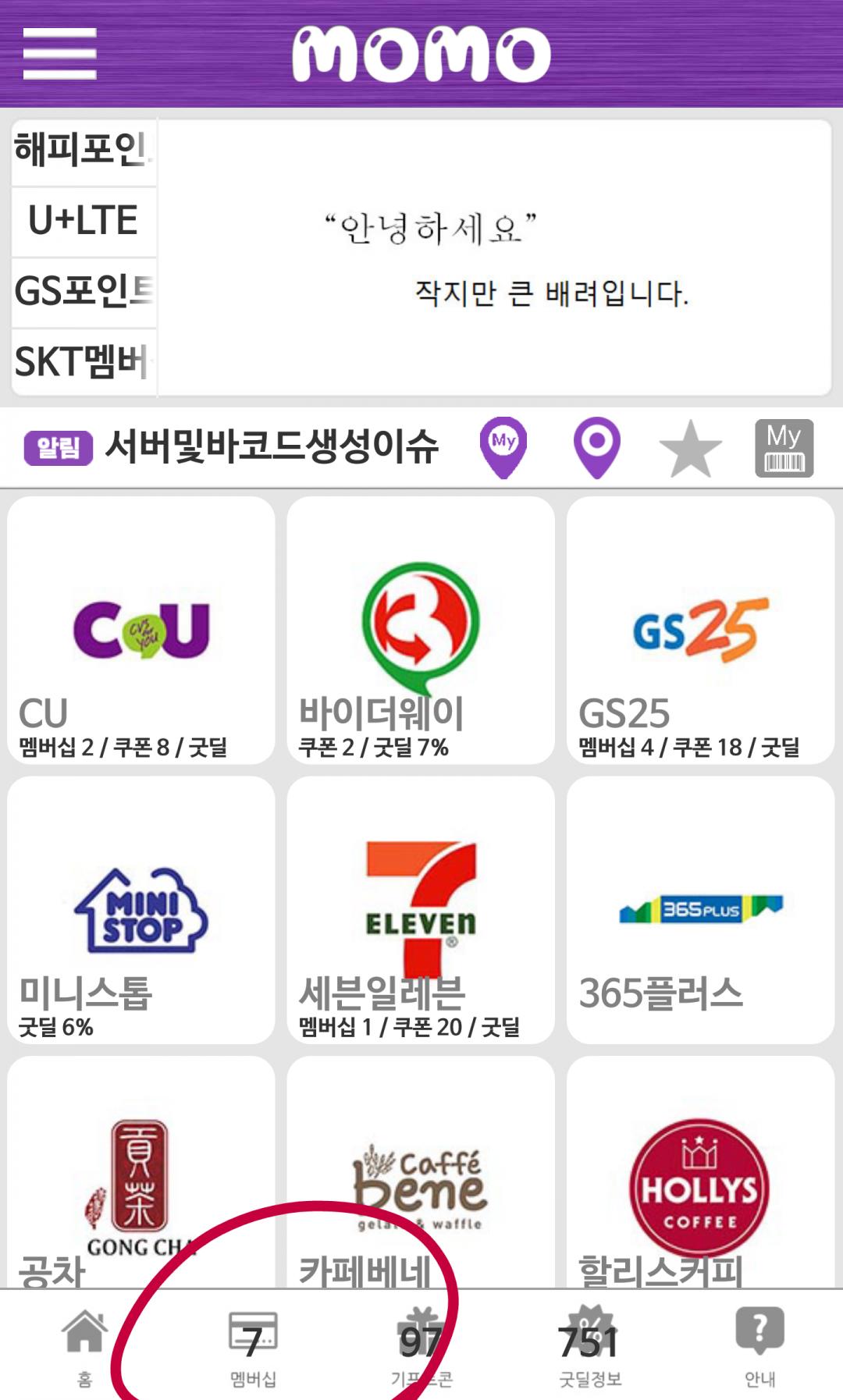Open the 세븐일레븐 store card
843x1400 pixels.
coord(421,910)
